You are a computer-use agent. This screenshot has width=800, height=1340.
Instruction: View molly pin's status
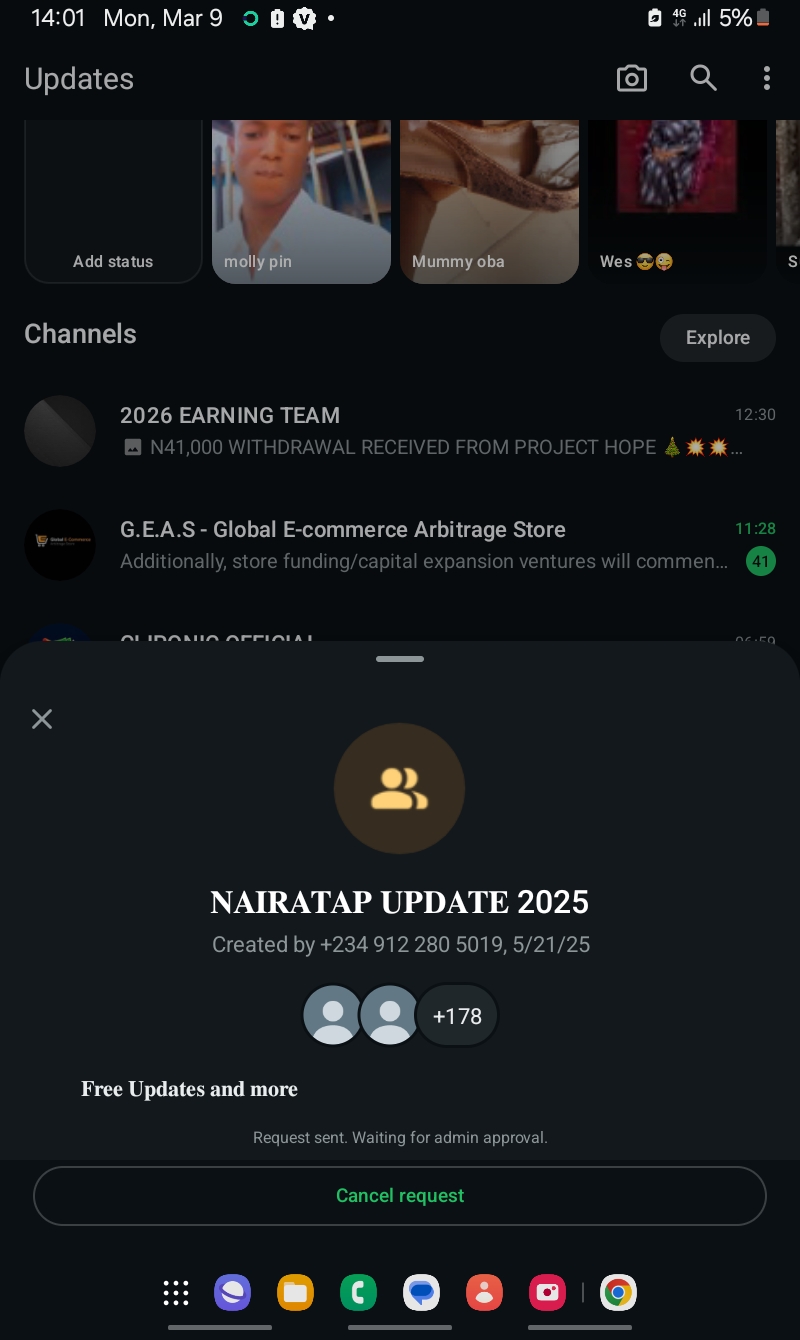pyautogui.click(x=301, y=200)
